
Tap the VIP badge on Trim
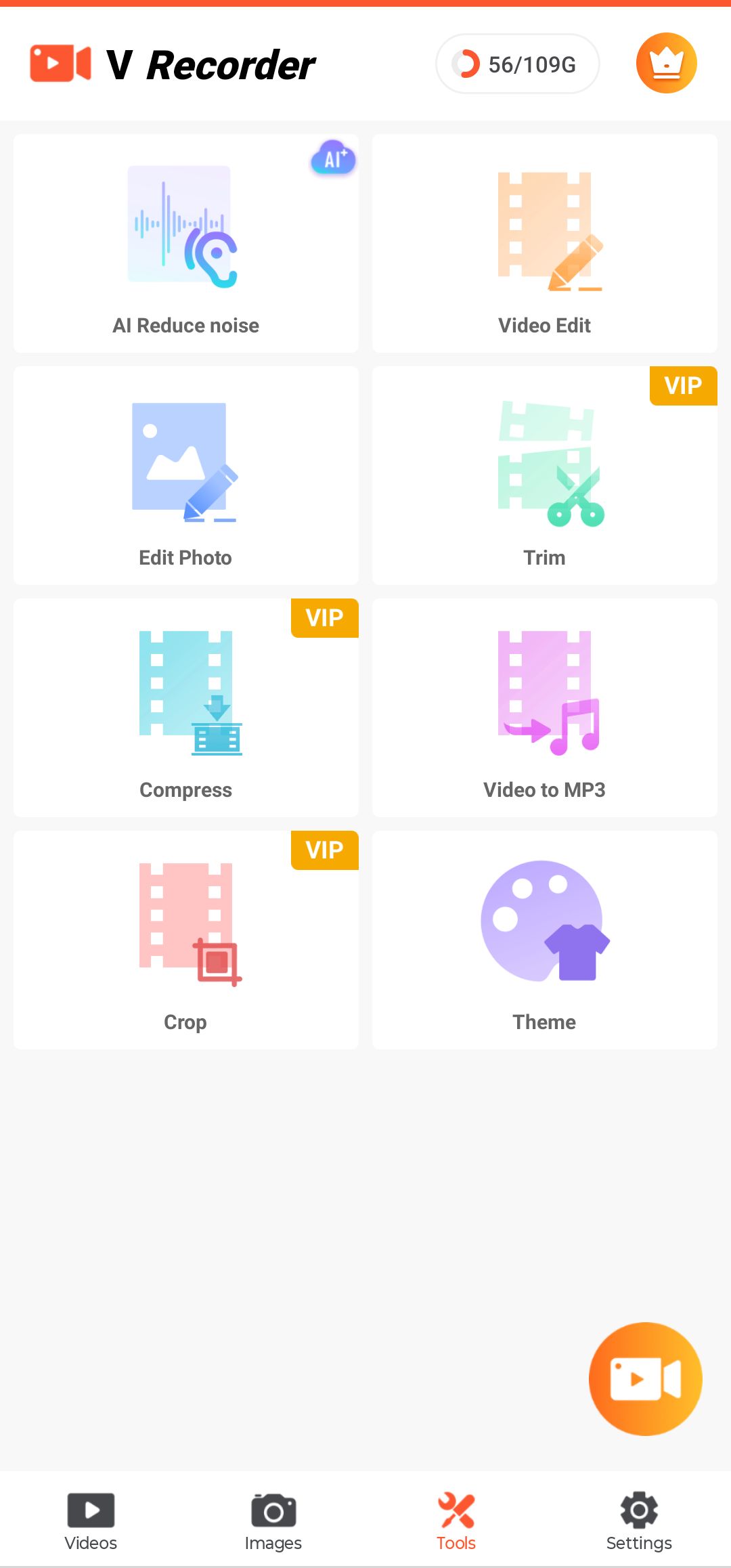click(x=683, y=386)
